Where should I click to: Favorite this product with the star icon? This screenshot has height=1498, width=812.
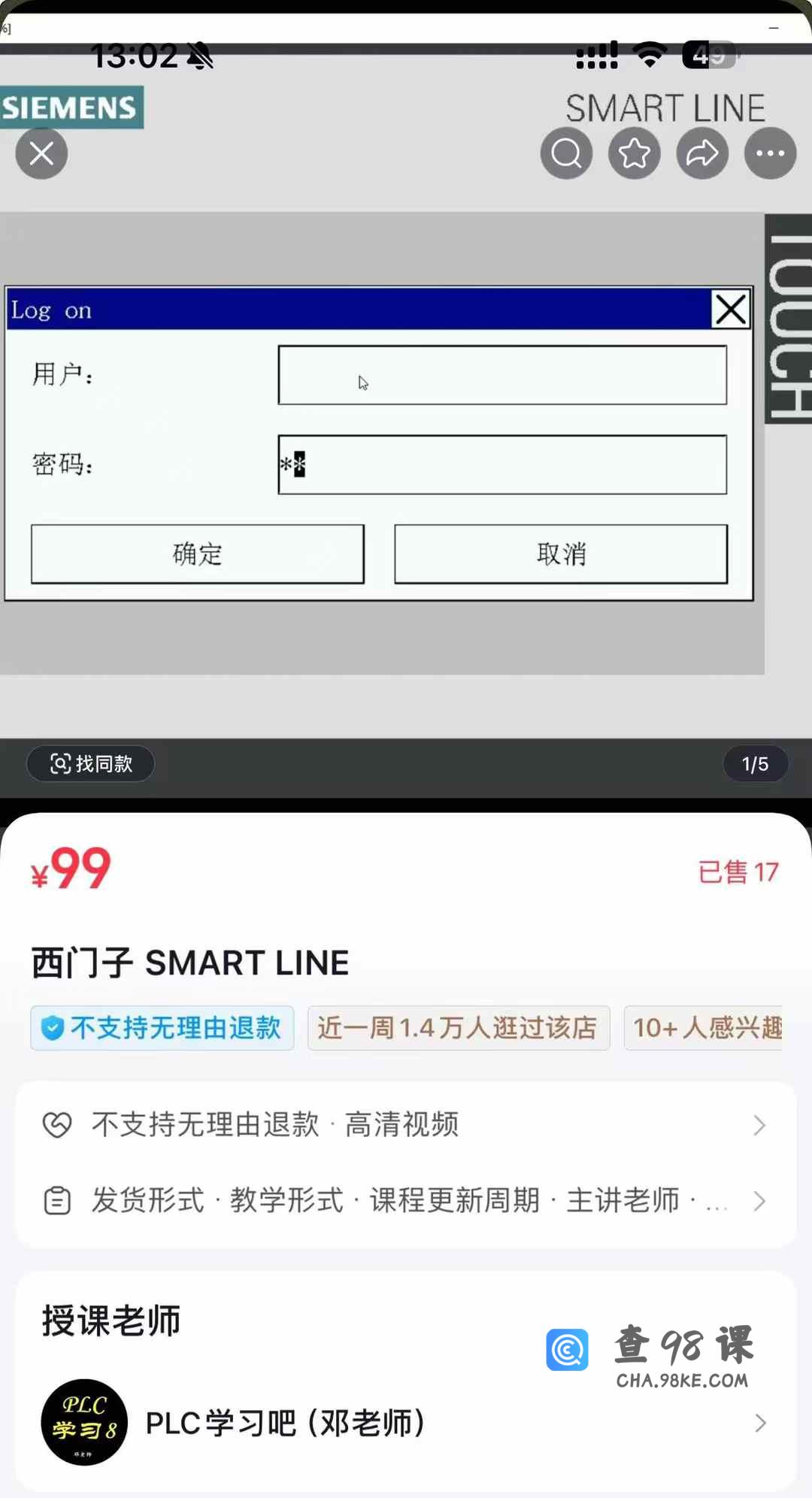(x=634, y=153)
